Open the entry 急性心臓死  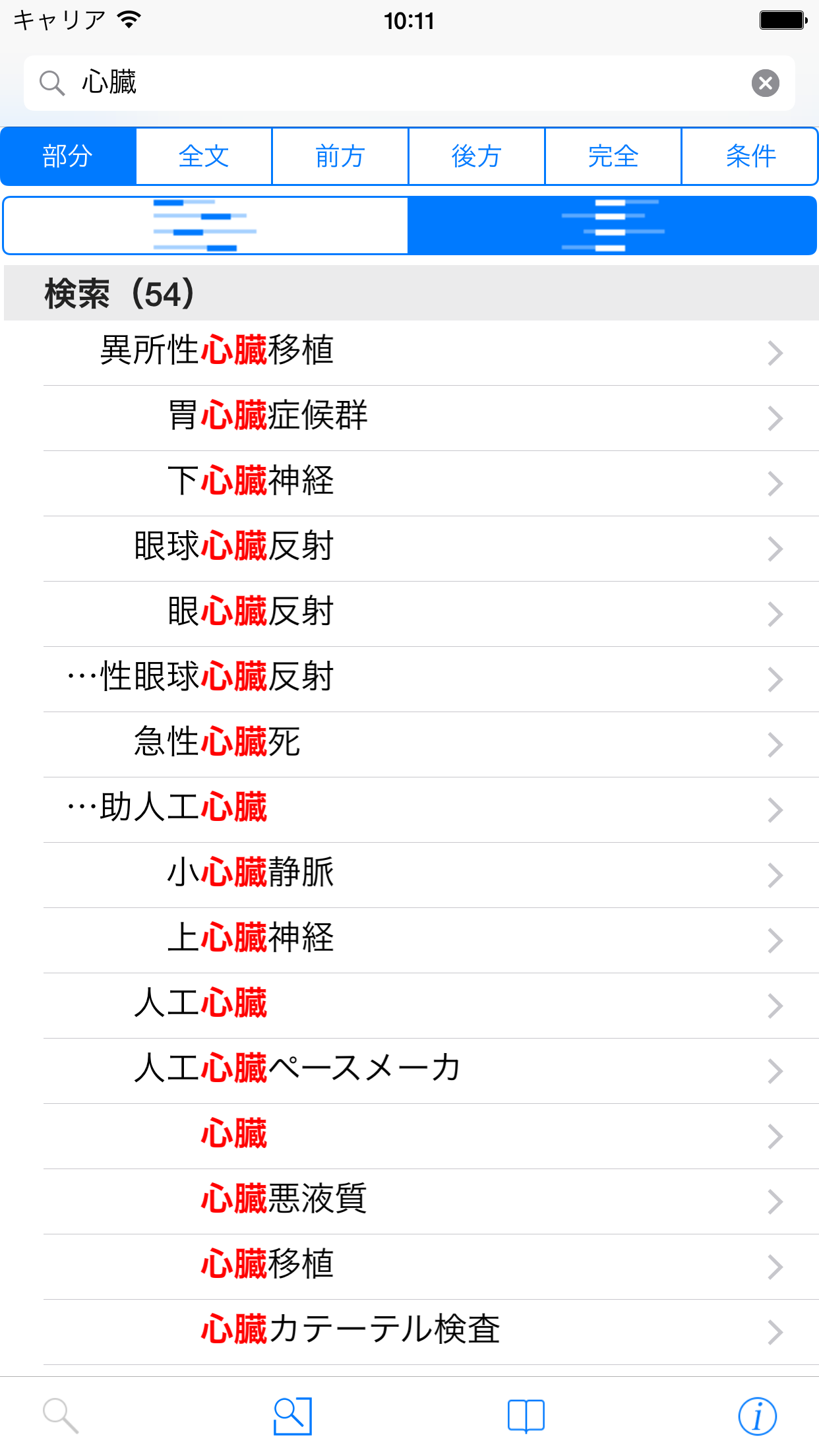(x=409, y=743)
